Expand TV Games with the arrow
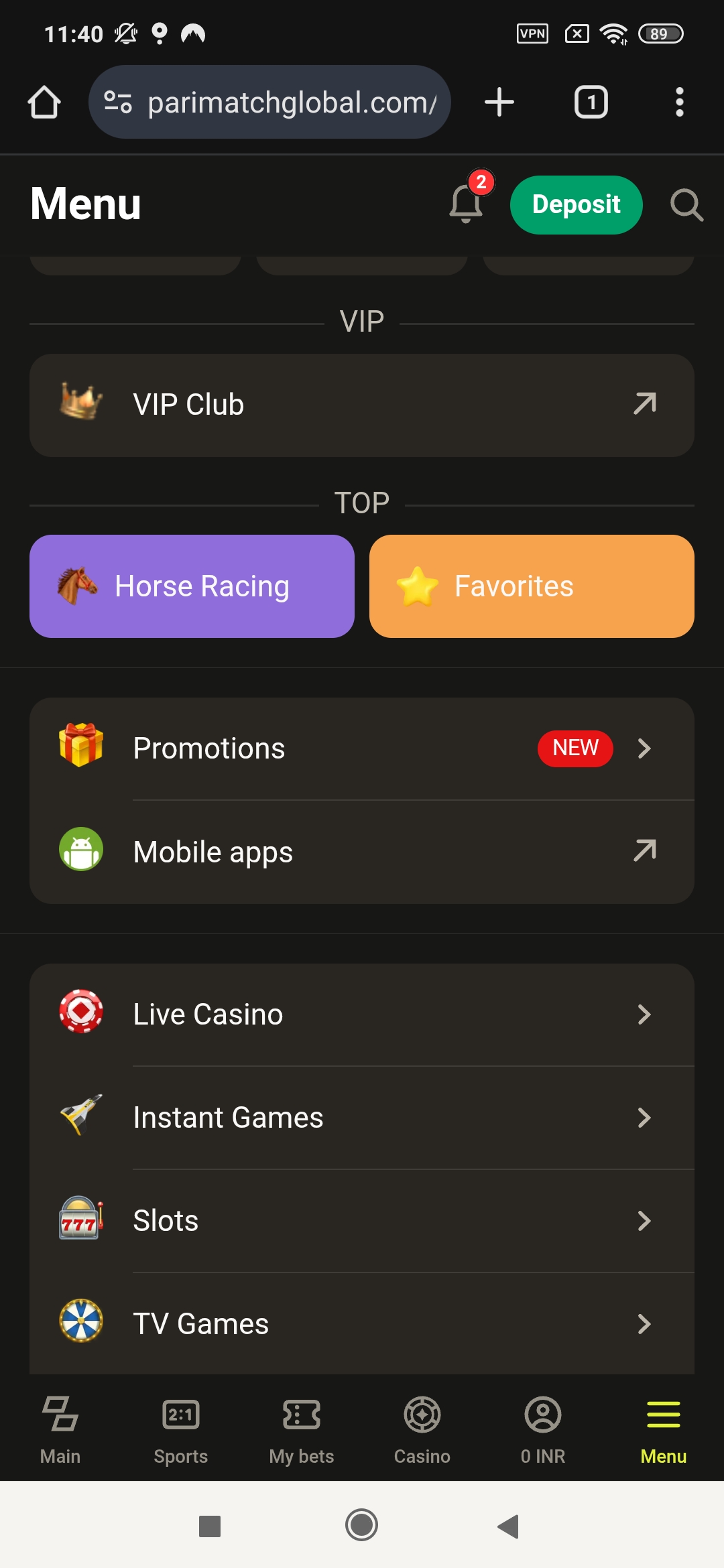The height and width of the screenshot is (1568, 724). (x=644, y=1323)
